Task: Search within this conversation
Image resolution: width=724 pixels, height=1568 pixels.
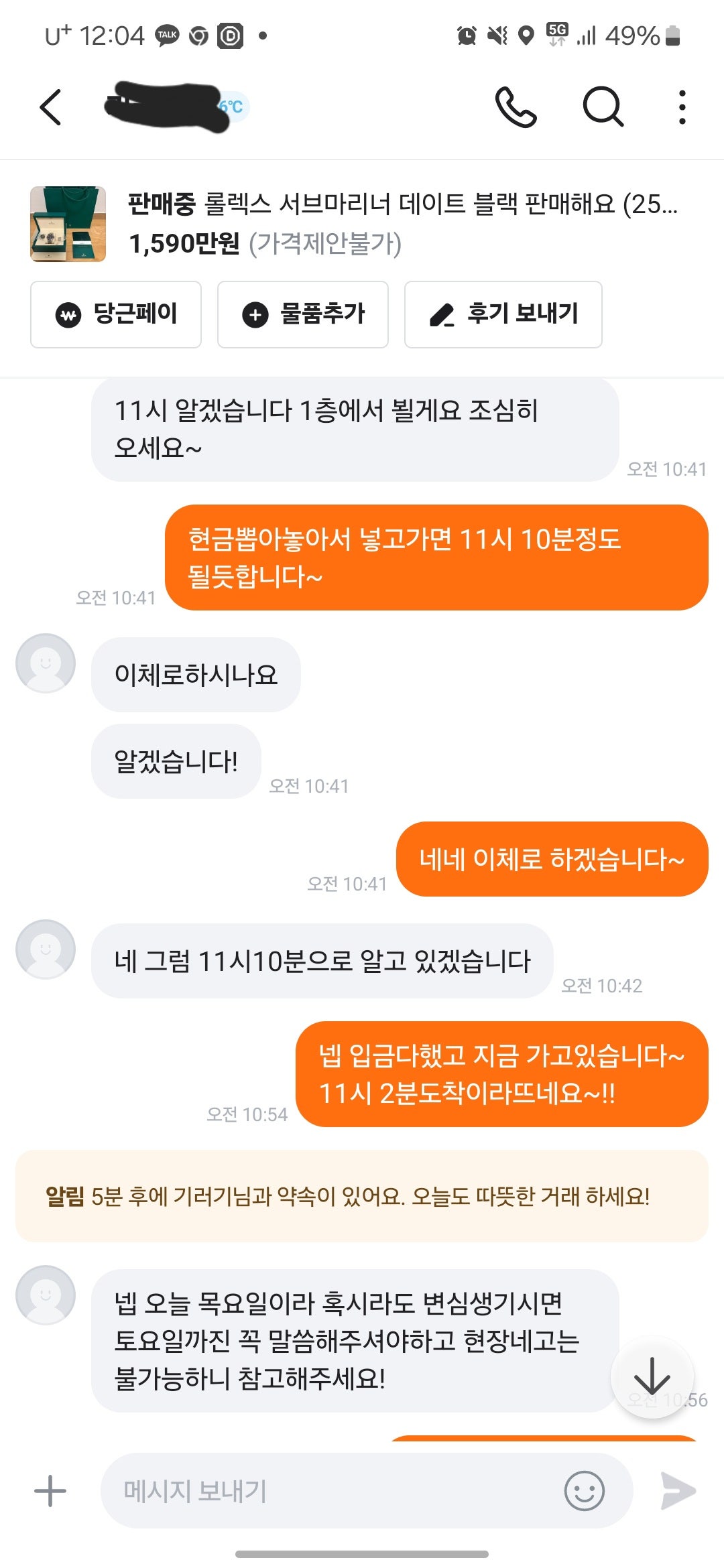Action: (603, 107)
